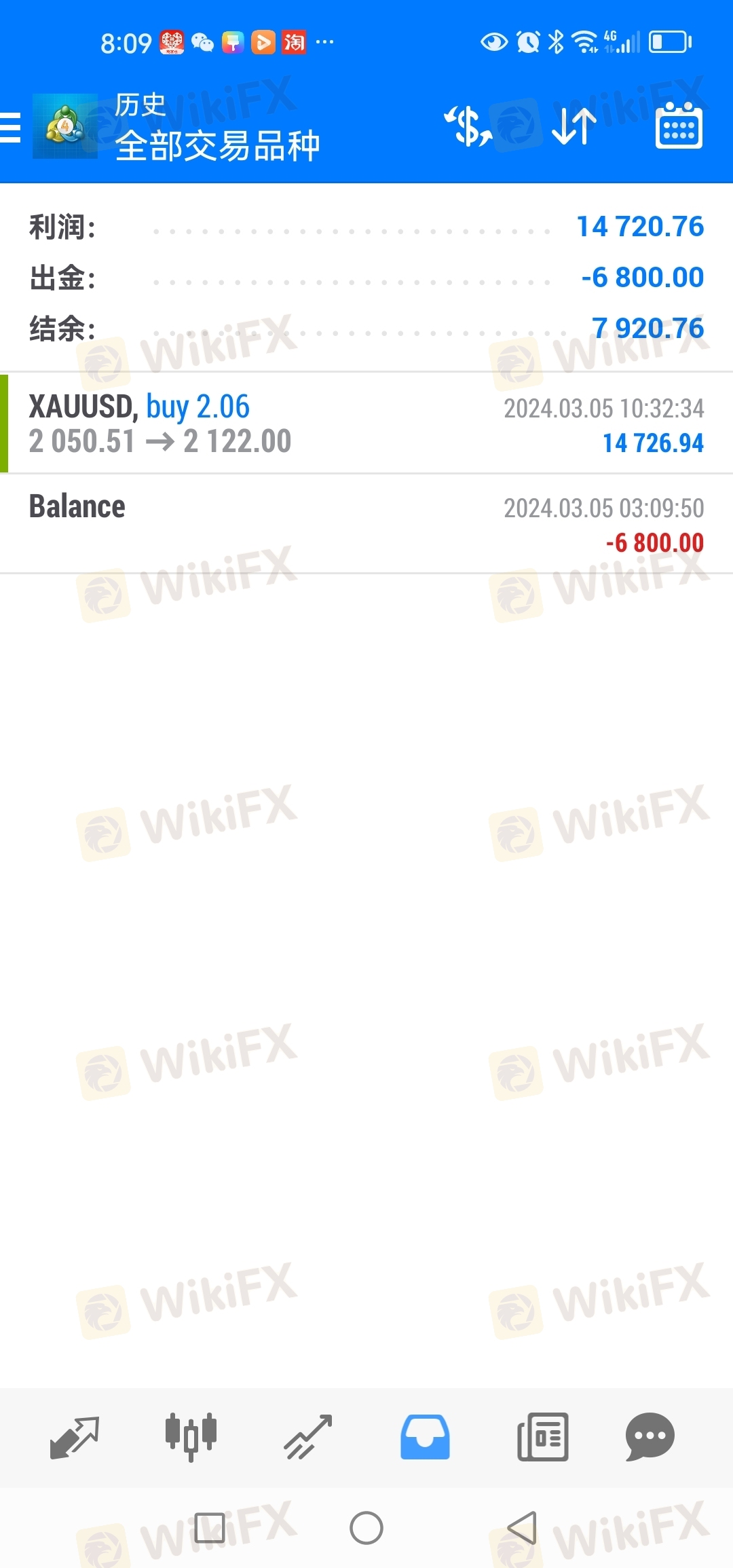733x1568 pixels.
Task: Open the chat messages tab
Action: tap(650, 1437)
